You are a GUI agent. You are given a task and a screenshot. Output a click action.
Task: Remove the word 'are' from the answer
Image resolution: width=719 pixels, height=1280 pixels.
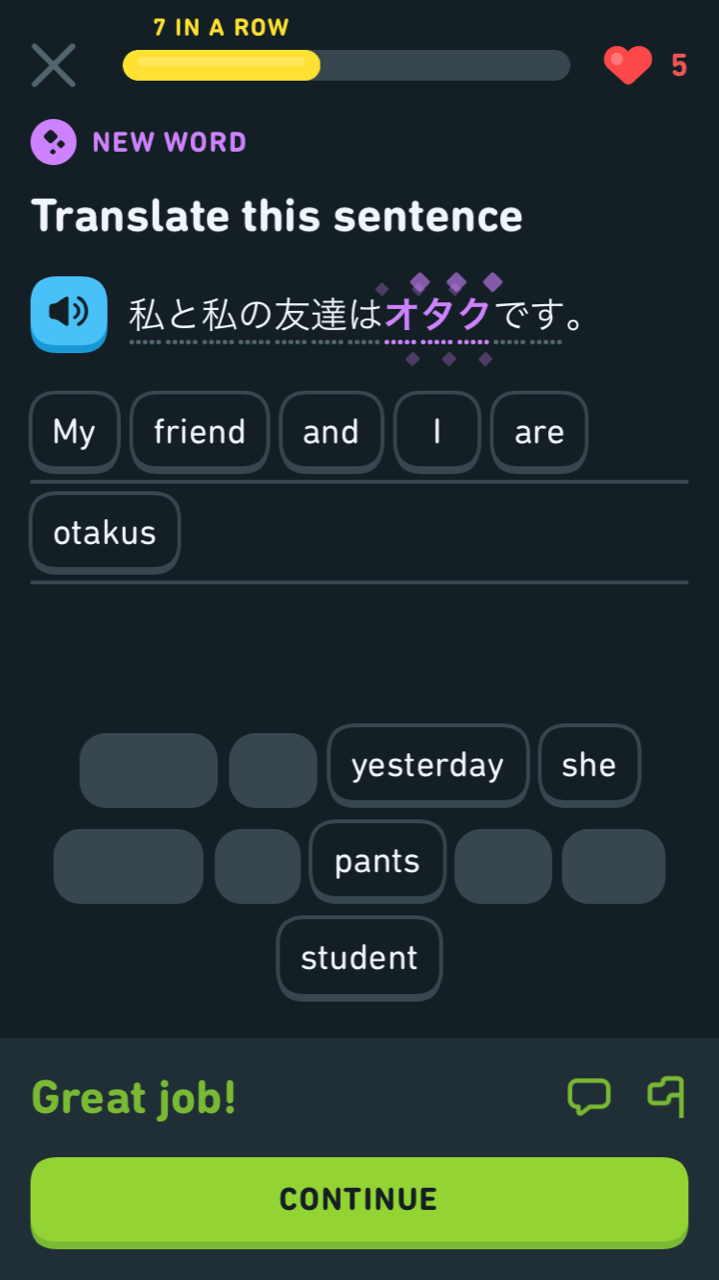[539, 432]
